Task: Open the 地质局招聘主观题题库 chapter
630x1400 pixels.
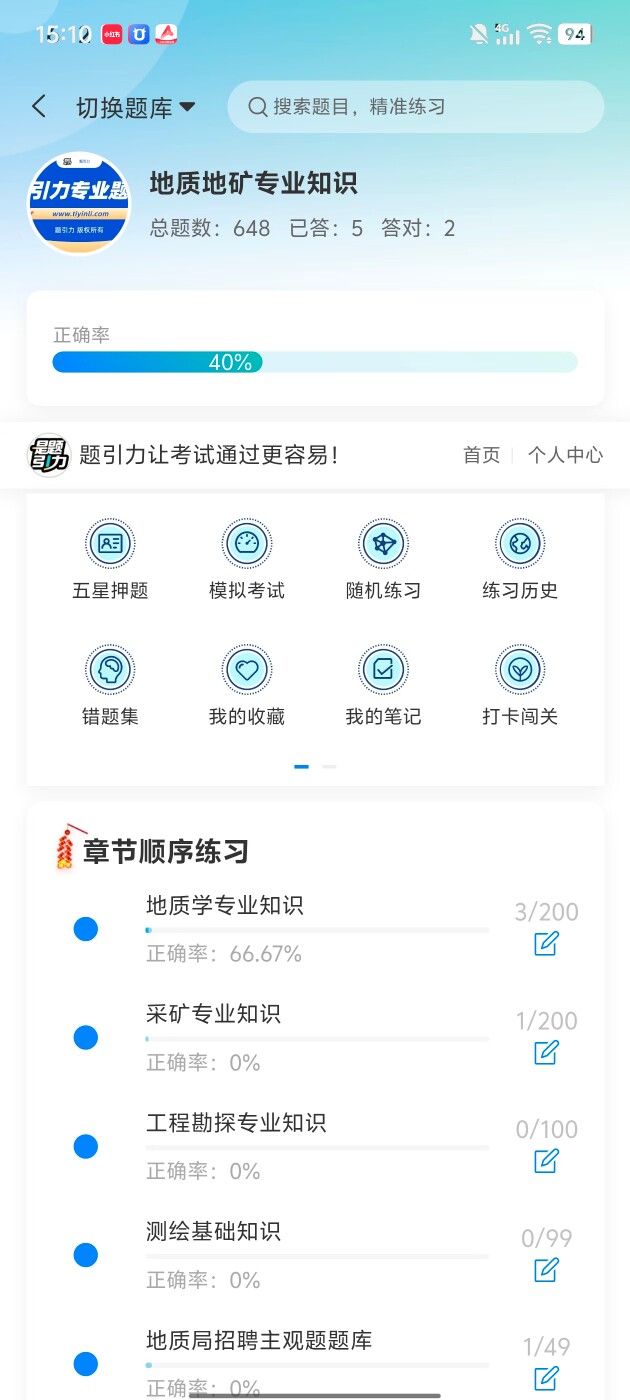Action: (x=259, y=1340)
